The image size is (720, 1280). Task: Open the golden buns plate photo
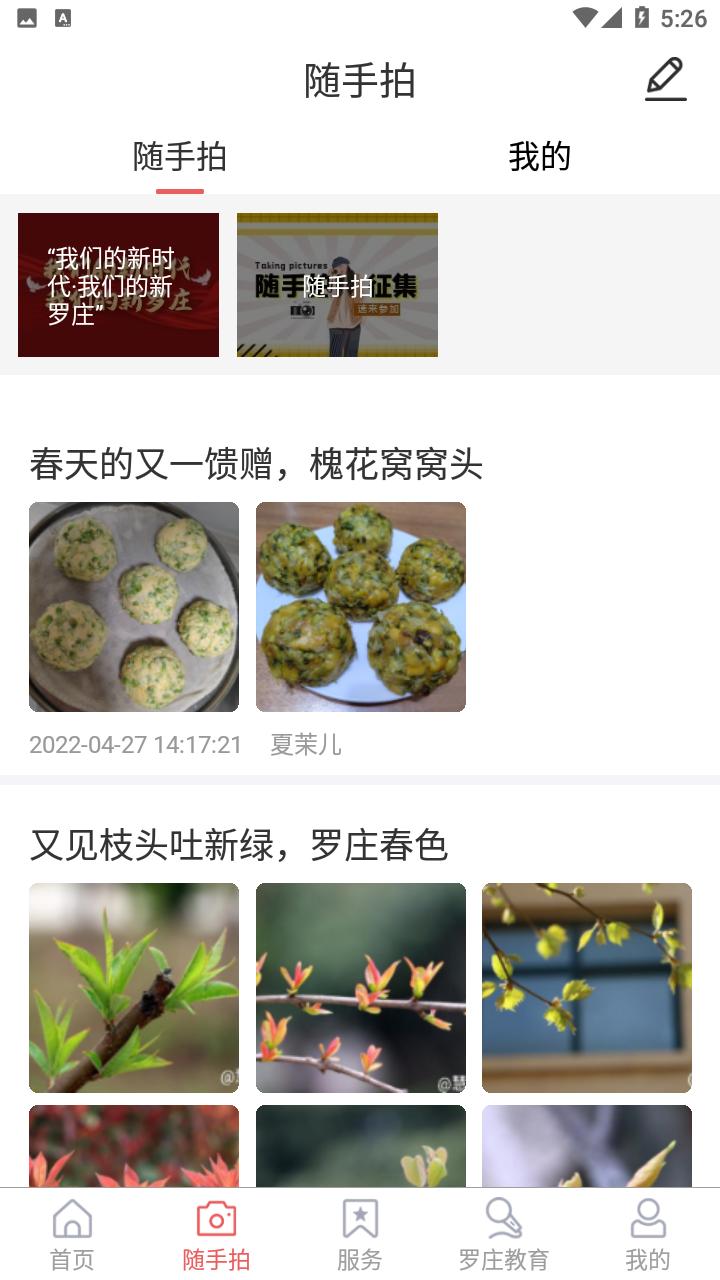[x=361, y=606]
